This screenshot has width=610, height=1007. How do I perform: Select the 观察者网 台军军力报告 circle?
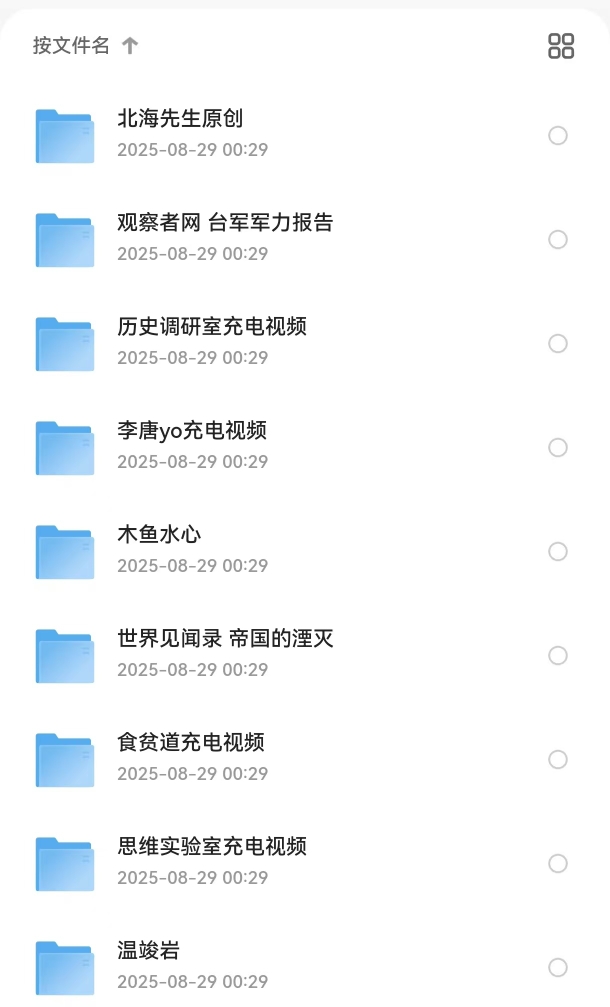pyautogui.click(x=558, y=240)
